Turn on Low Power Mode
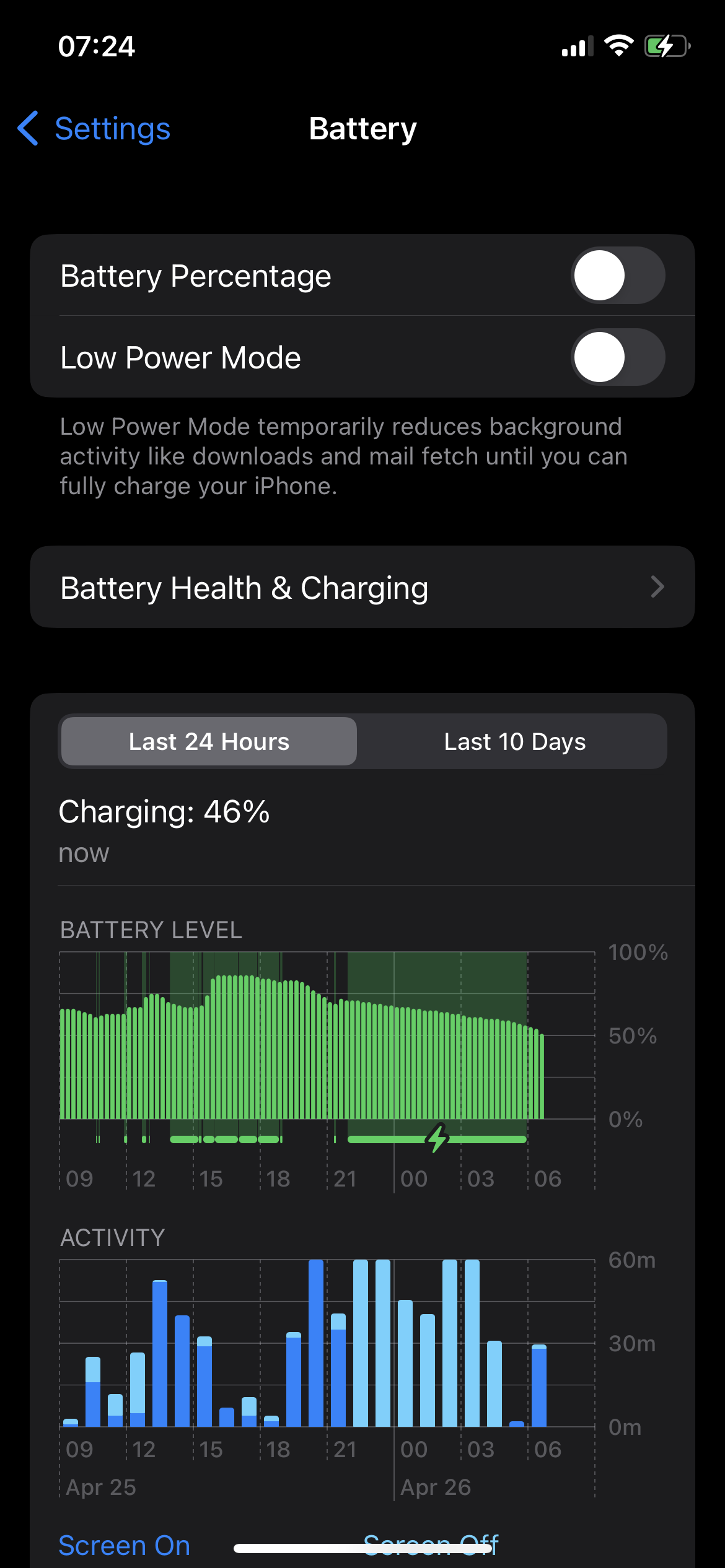 (x=617, y=357)
